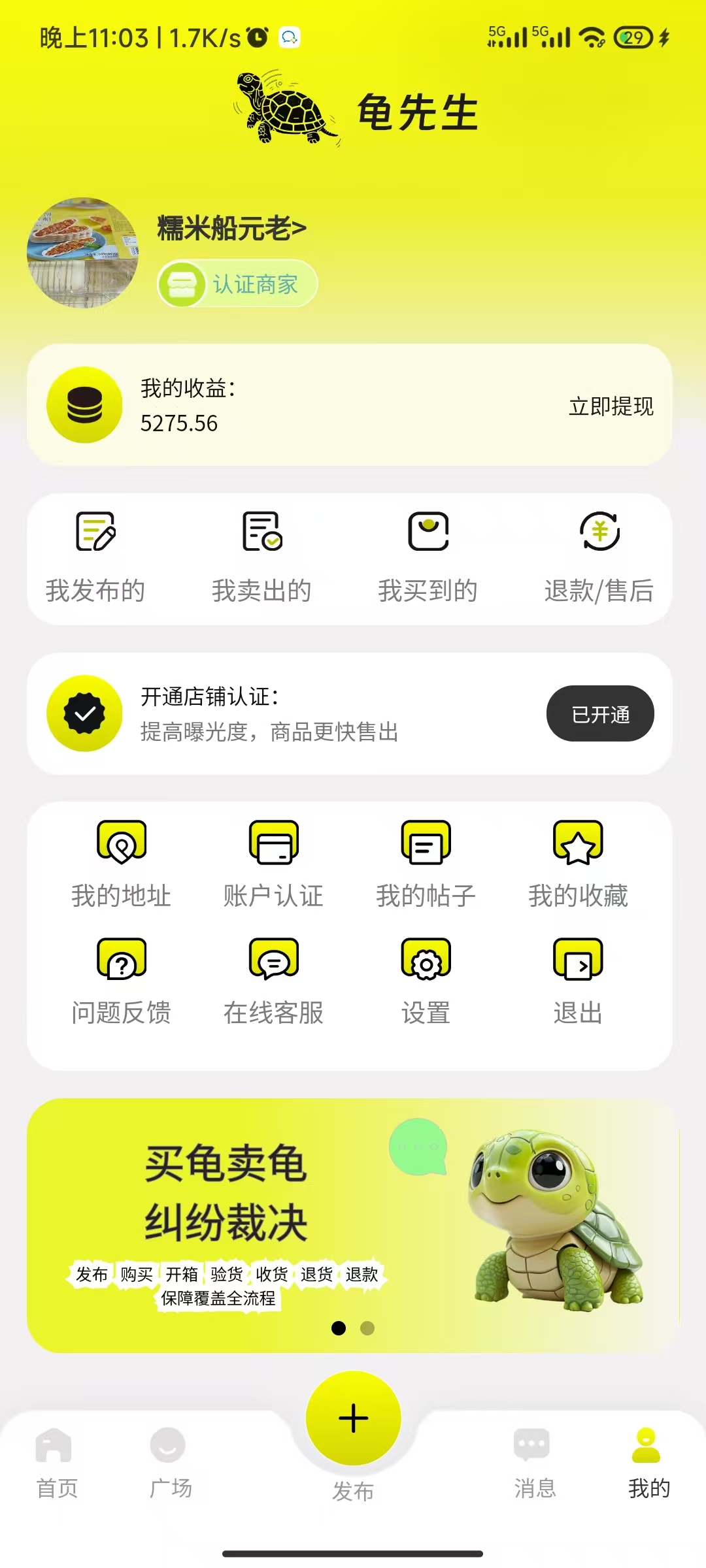The height and width of the screenshot is (1568, 706).
Task: Expand the username 糯米船元老 profile details
Action: pos(229,229)
